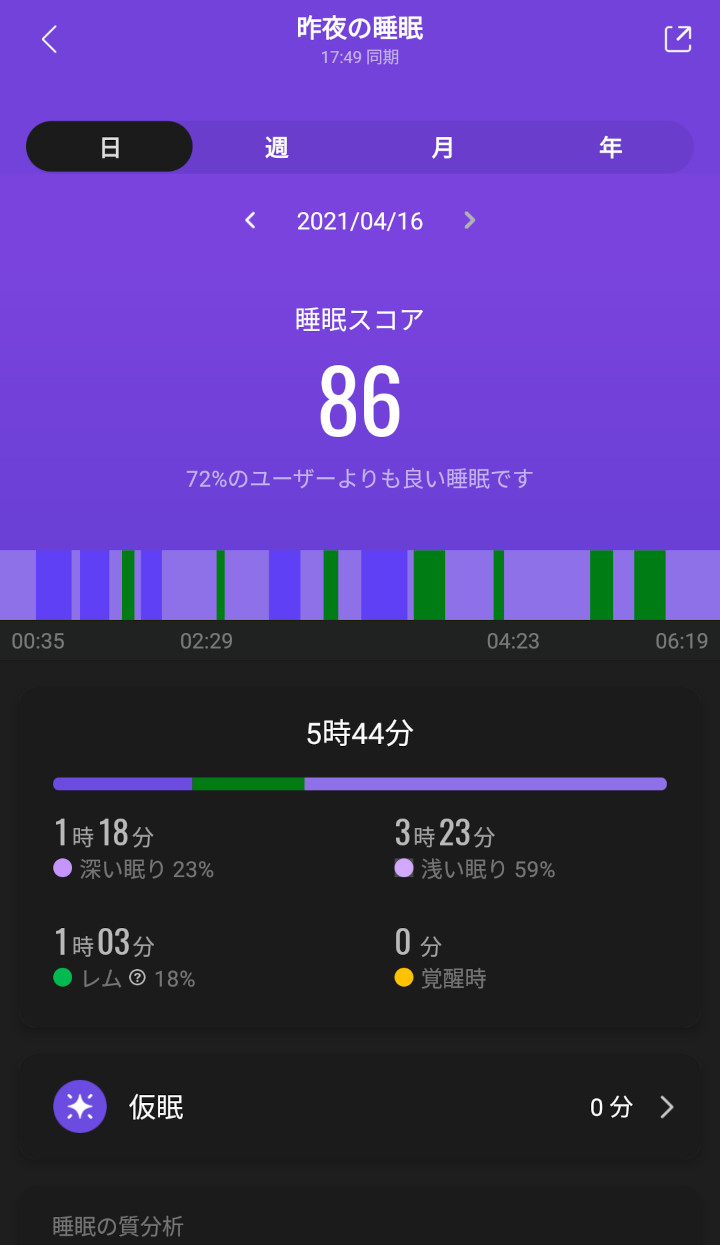Switch to the 年 (year) tab
The image size is (720, 1245).
[x=610, y=147]
